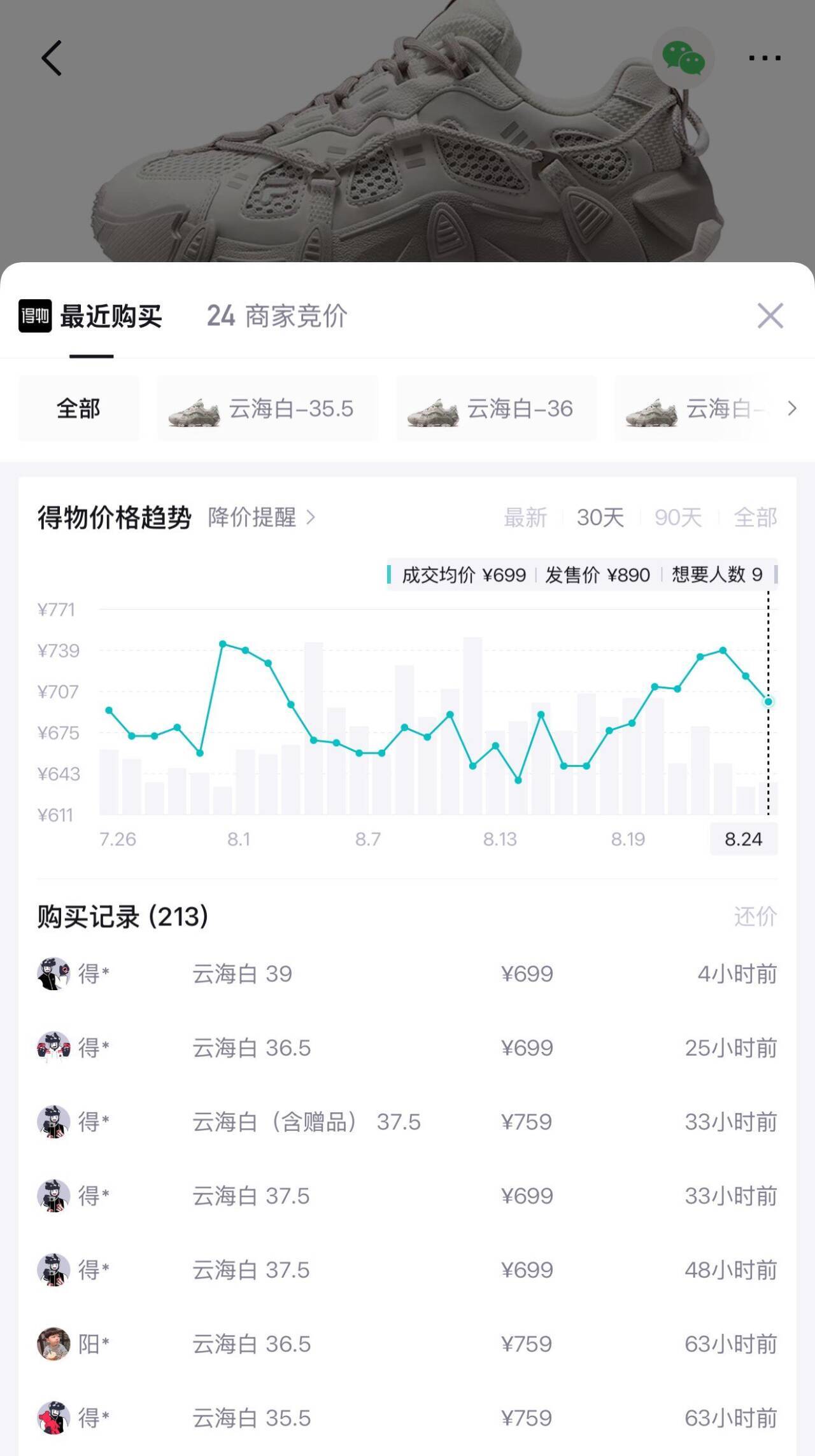815x1456 pixels.
Task: Switch the chart to 30天
Action: click(600, 517)
